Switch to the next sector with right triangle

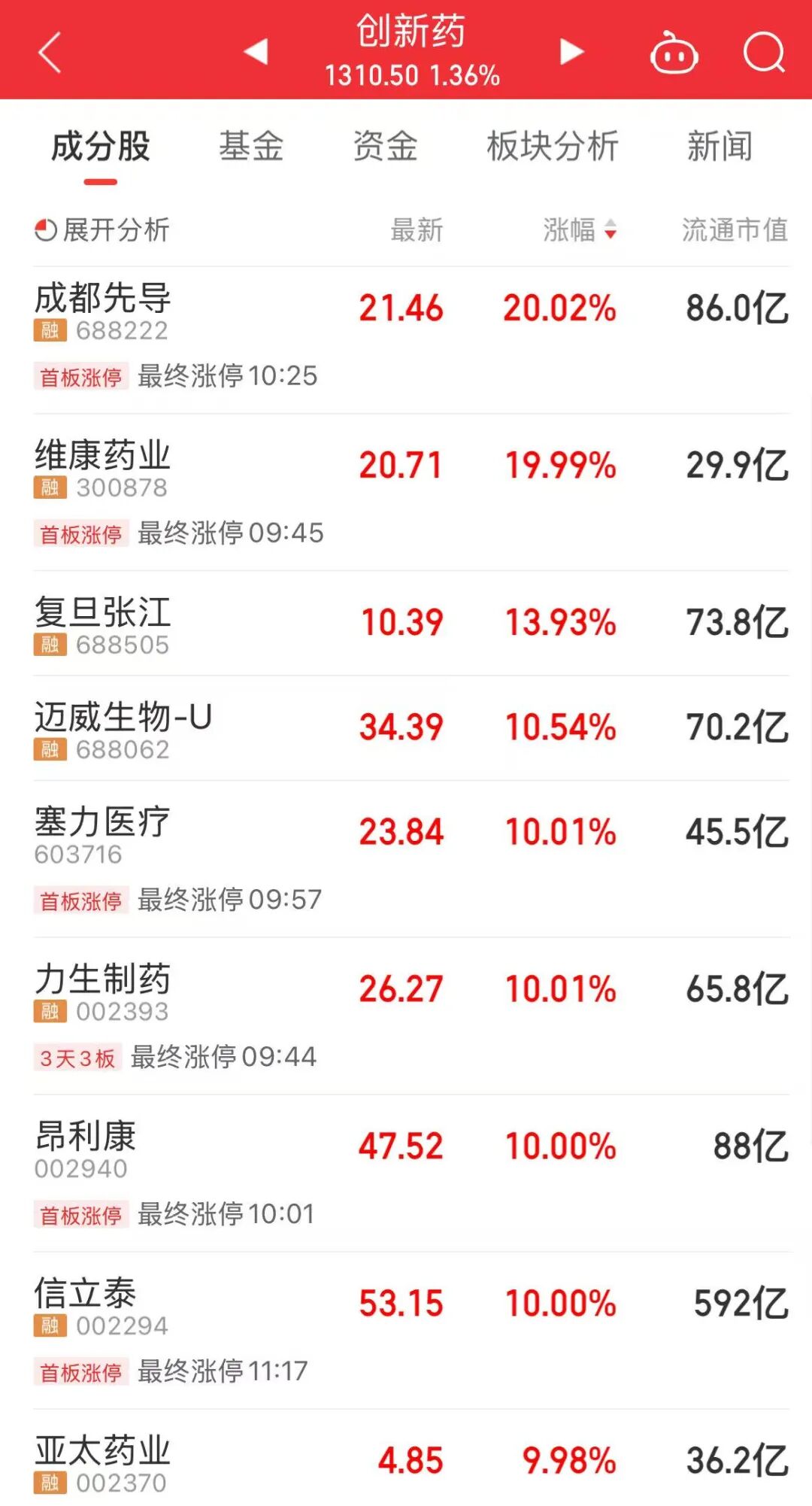coord(571,52)
